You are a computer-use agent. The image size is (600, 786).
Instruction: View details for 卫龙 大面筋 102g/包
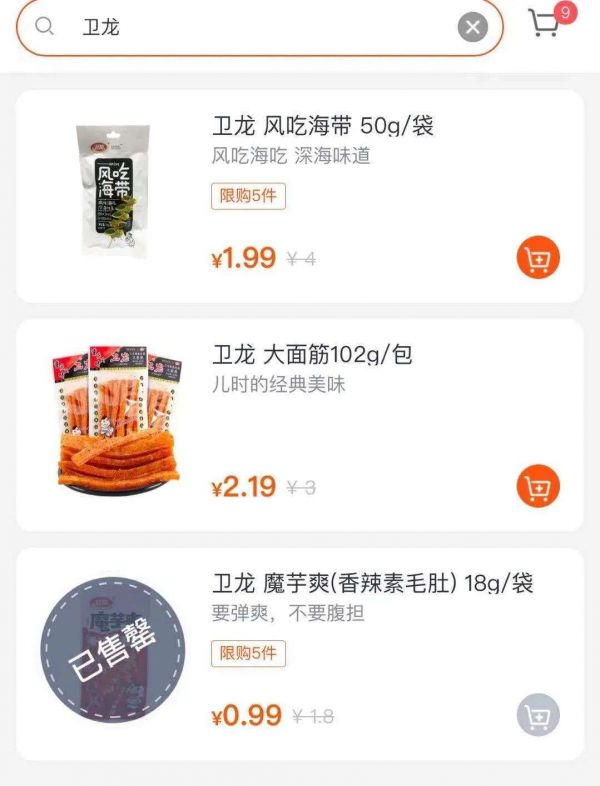tap(312, 355)
